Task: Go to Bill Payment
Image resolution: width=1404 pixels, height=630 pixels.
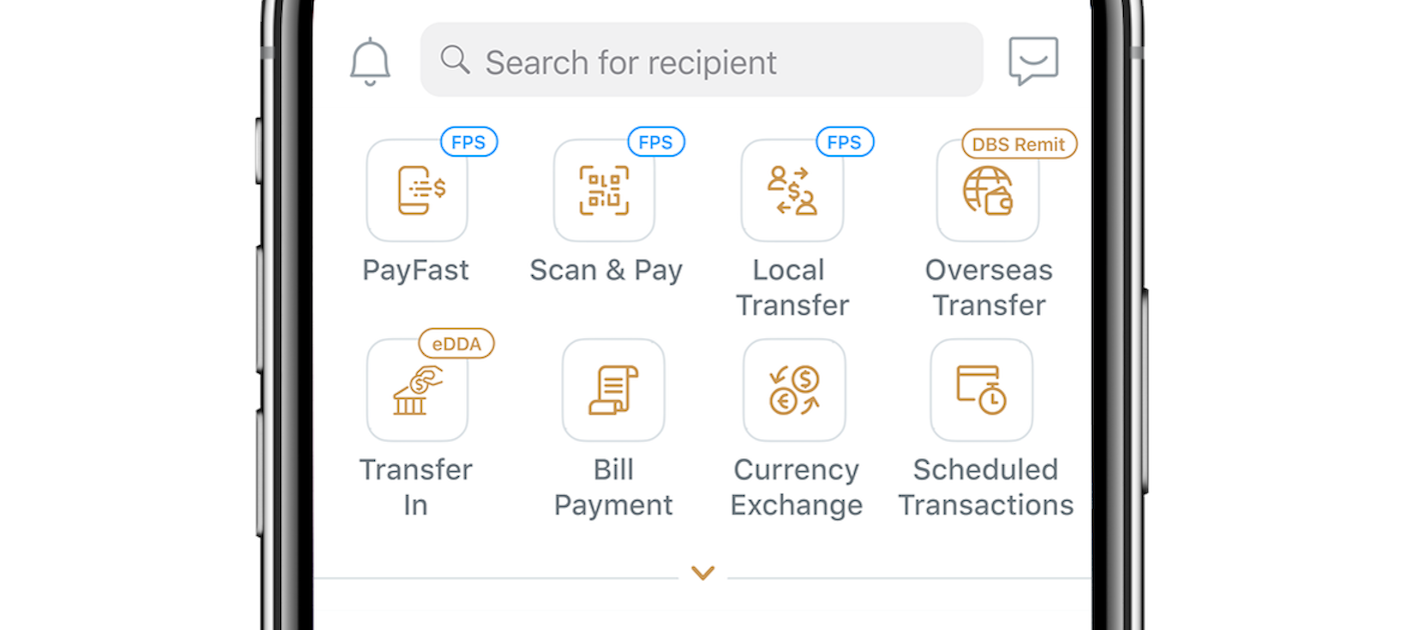Action: pos(613,390)
